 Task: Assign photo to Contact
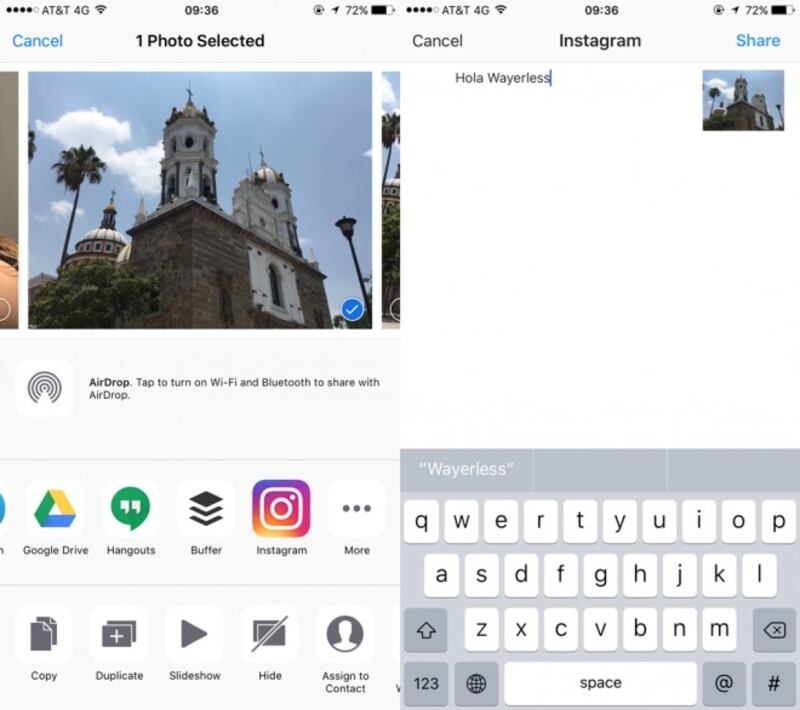345,634
